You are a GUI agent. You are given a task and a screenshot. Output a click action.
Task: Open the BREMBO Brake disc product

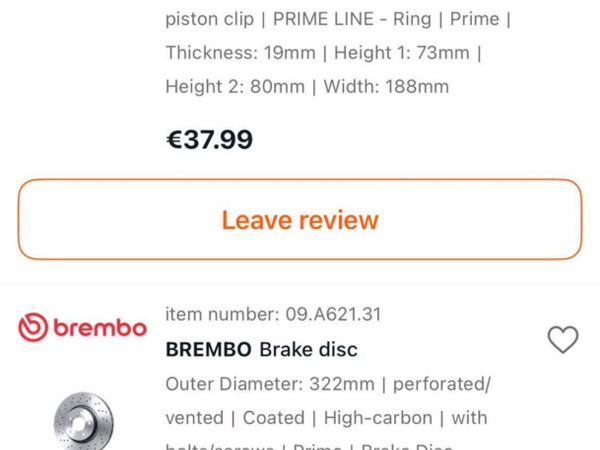coord(261,350)
